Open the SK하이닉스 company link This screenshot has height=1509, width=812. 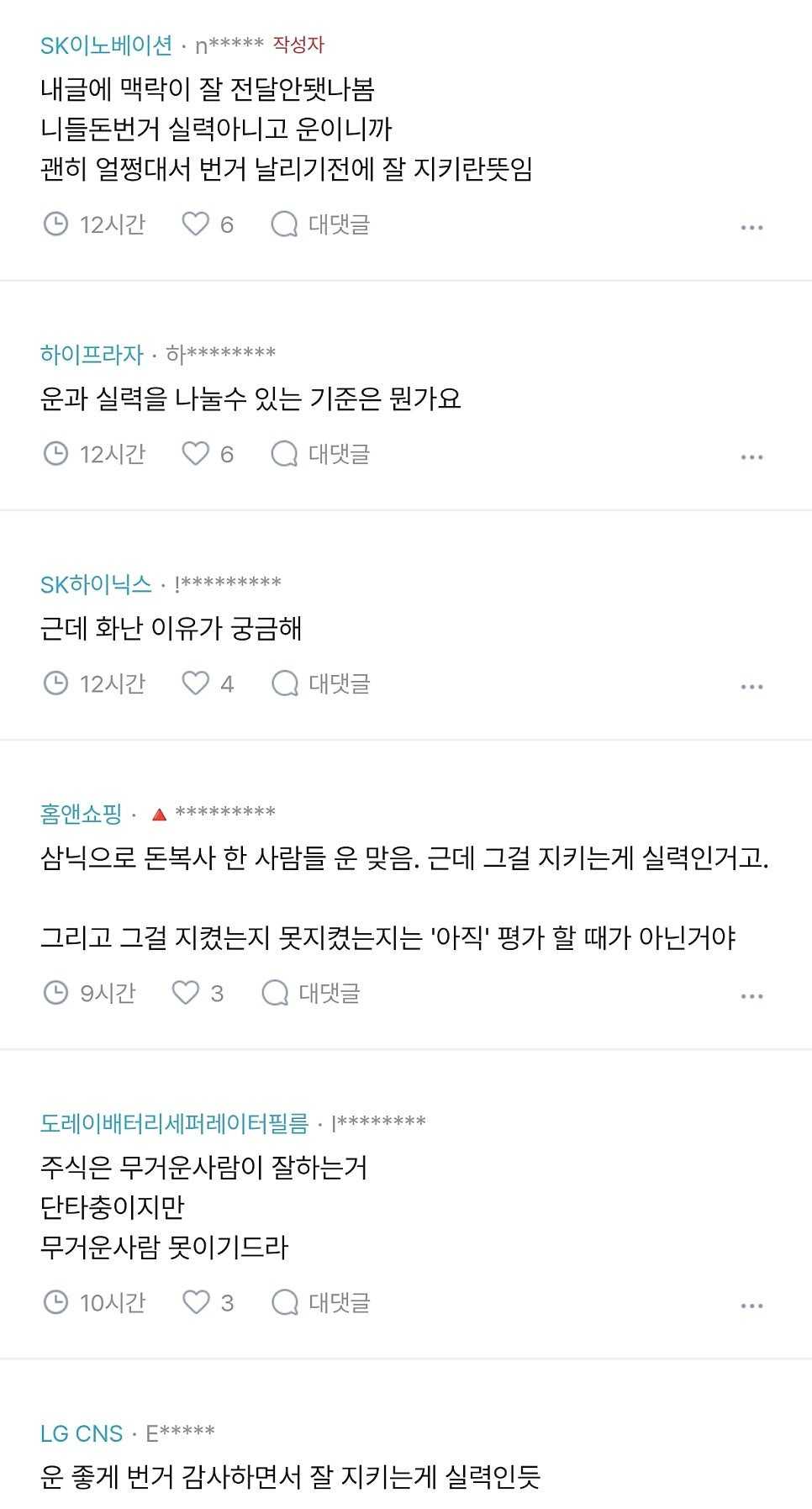click(x=96, y=583)
